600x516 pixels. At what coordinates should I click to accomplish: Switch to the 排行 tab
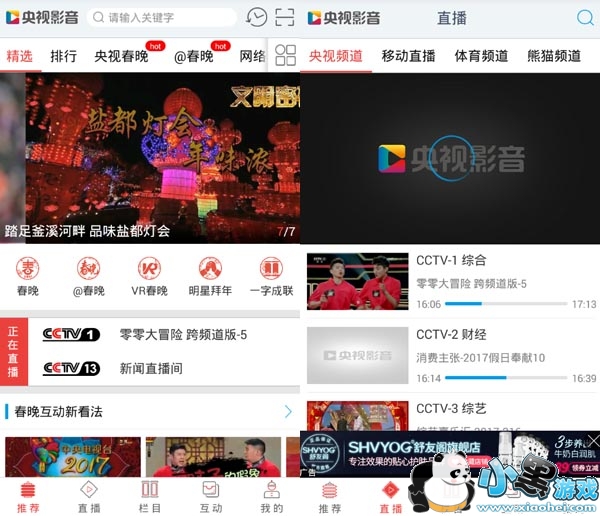coord(64,56)
